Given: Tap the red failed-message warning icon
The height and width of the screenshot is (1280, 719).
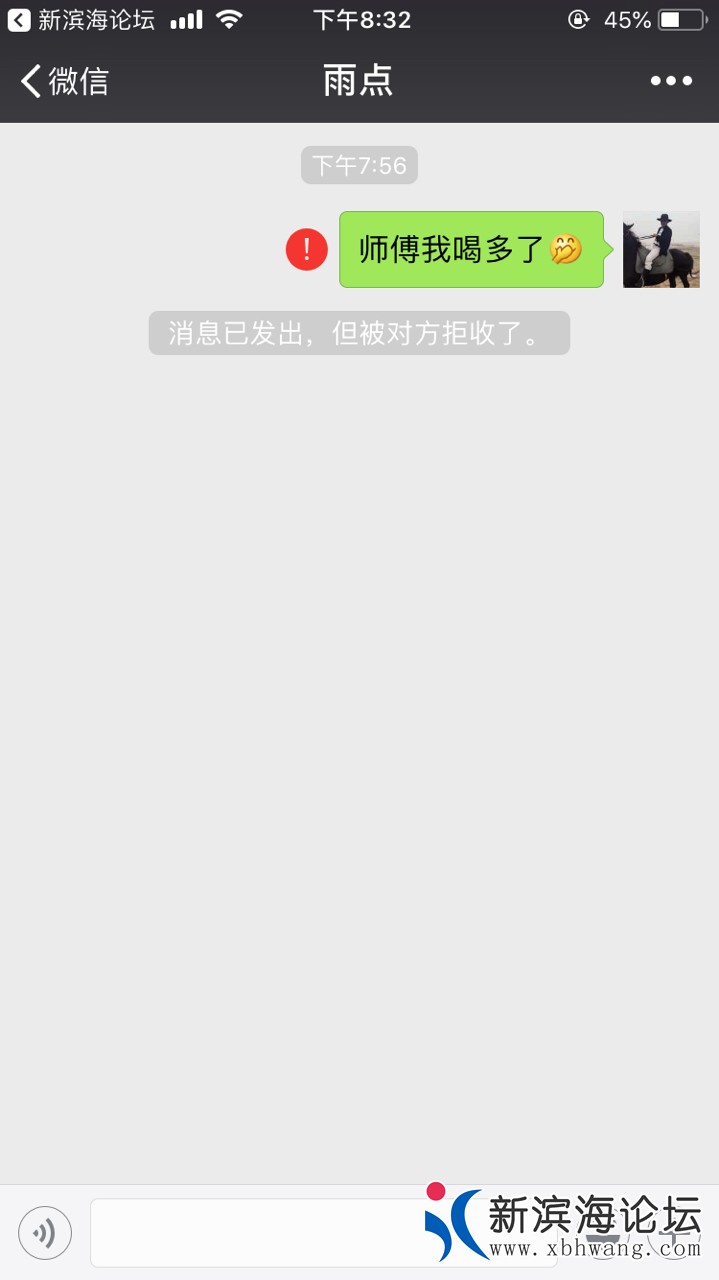Looking at the screenshot, I should (x=307, y=250).
